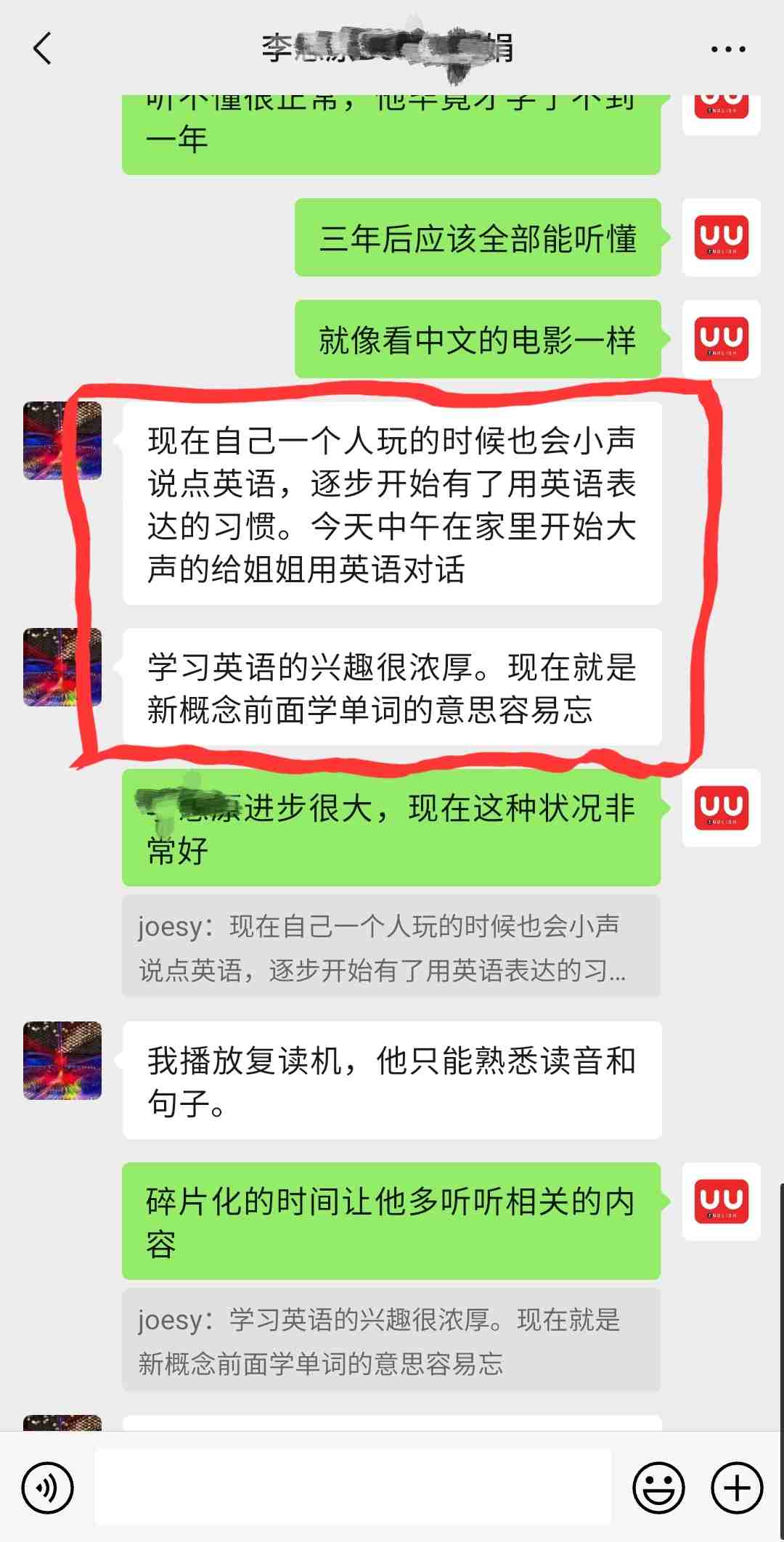Viewport: 784px width, 1542px height.
Task: Open the quoted joesy message starting 学习英语的兴趣
Action: tap(391, 1341)
